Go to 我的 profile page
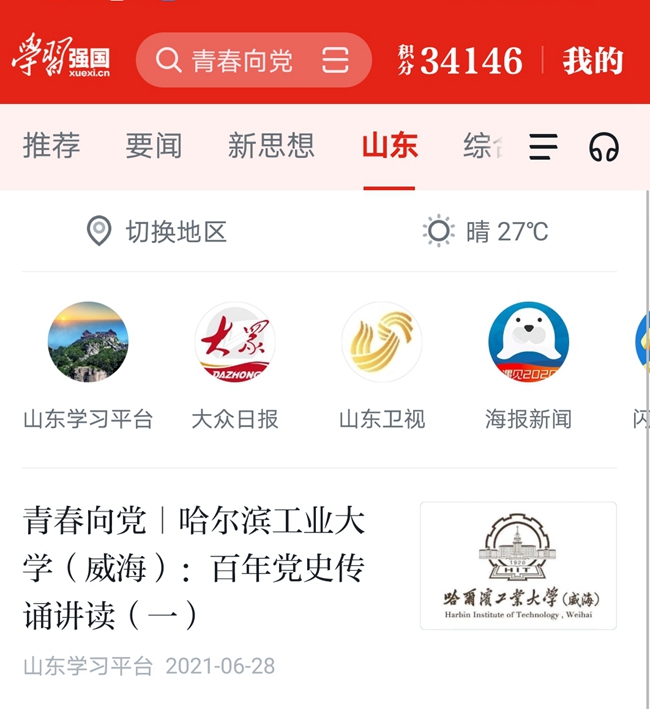The width and height of the screenshot is (650, 709). (x=592, y=61)
